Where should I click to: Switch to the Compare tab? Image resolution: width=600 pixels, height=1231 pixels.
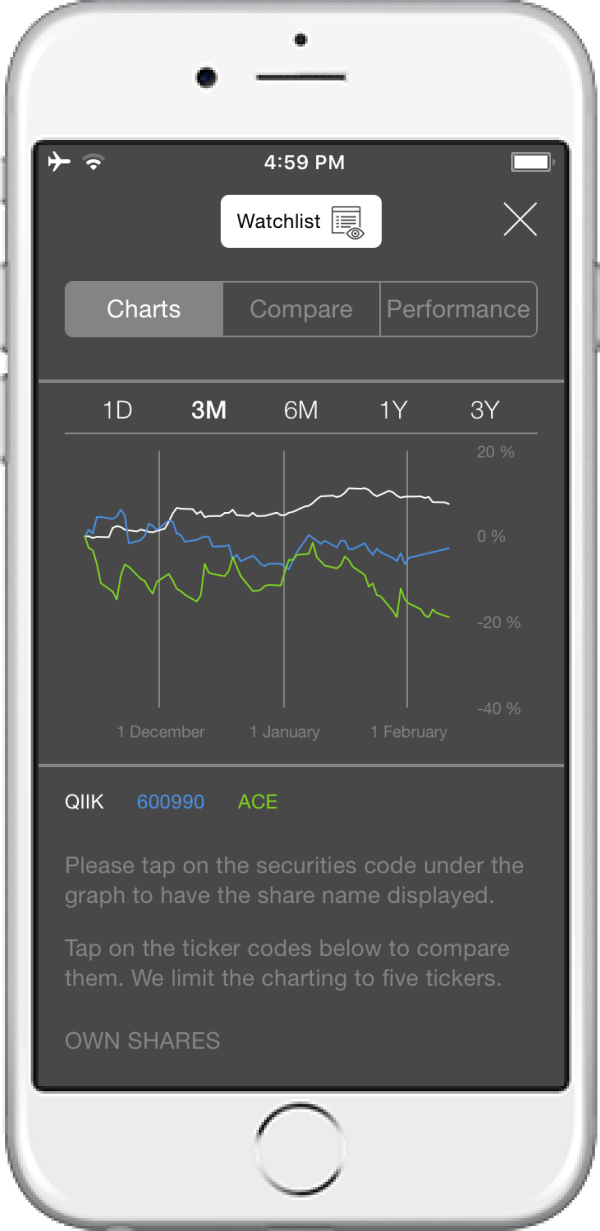(x=301, y=309)
